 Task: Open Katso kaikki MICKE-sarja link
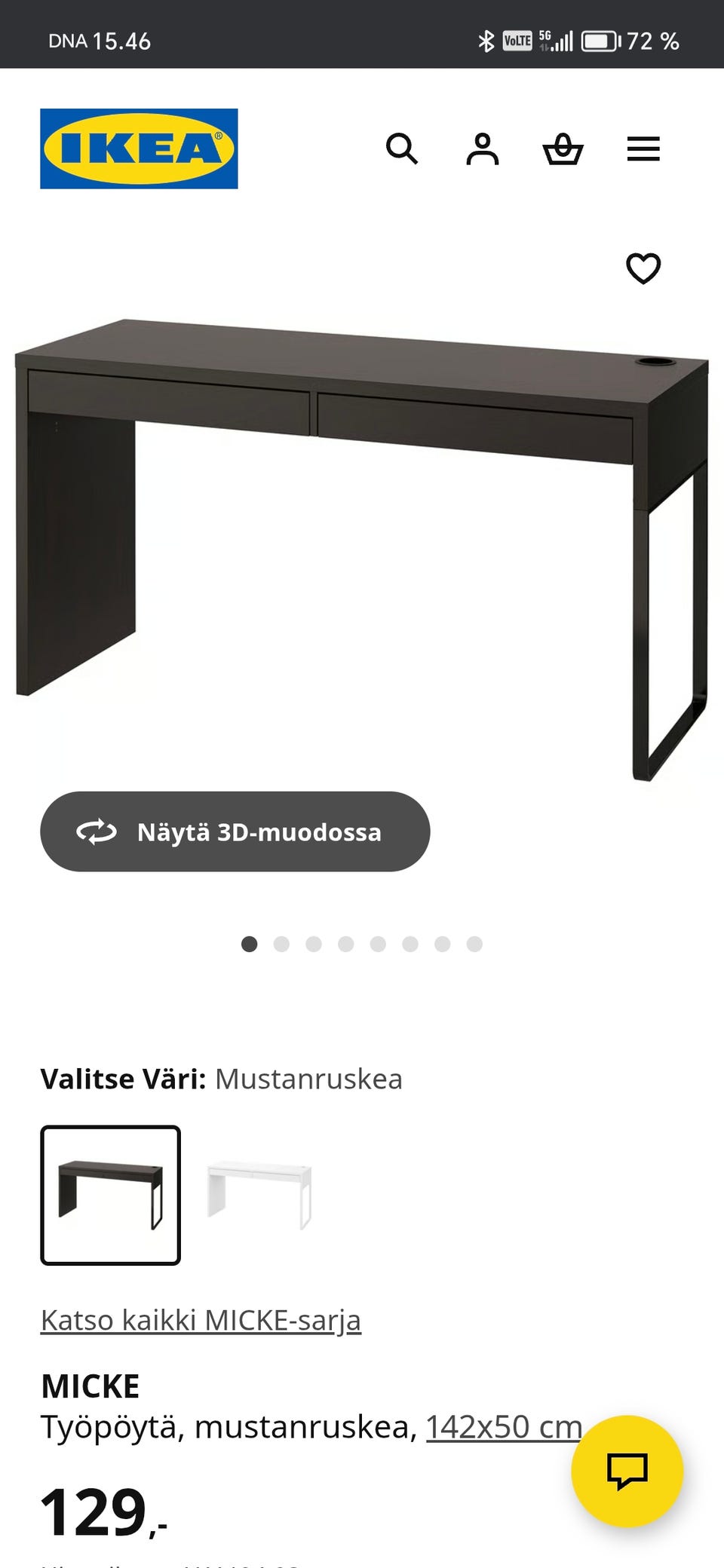(201, 1319)
